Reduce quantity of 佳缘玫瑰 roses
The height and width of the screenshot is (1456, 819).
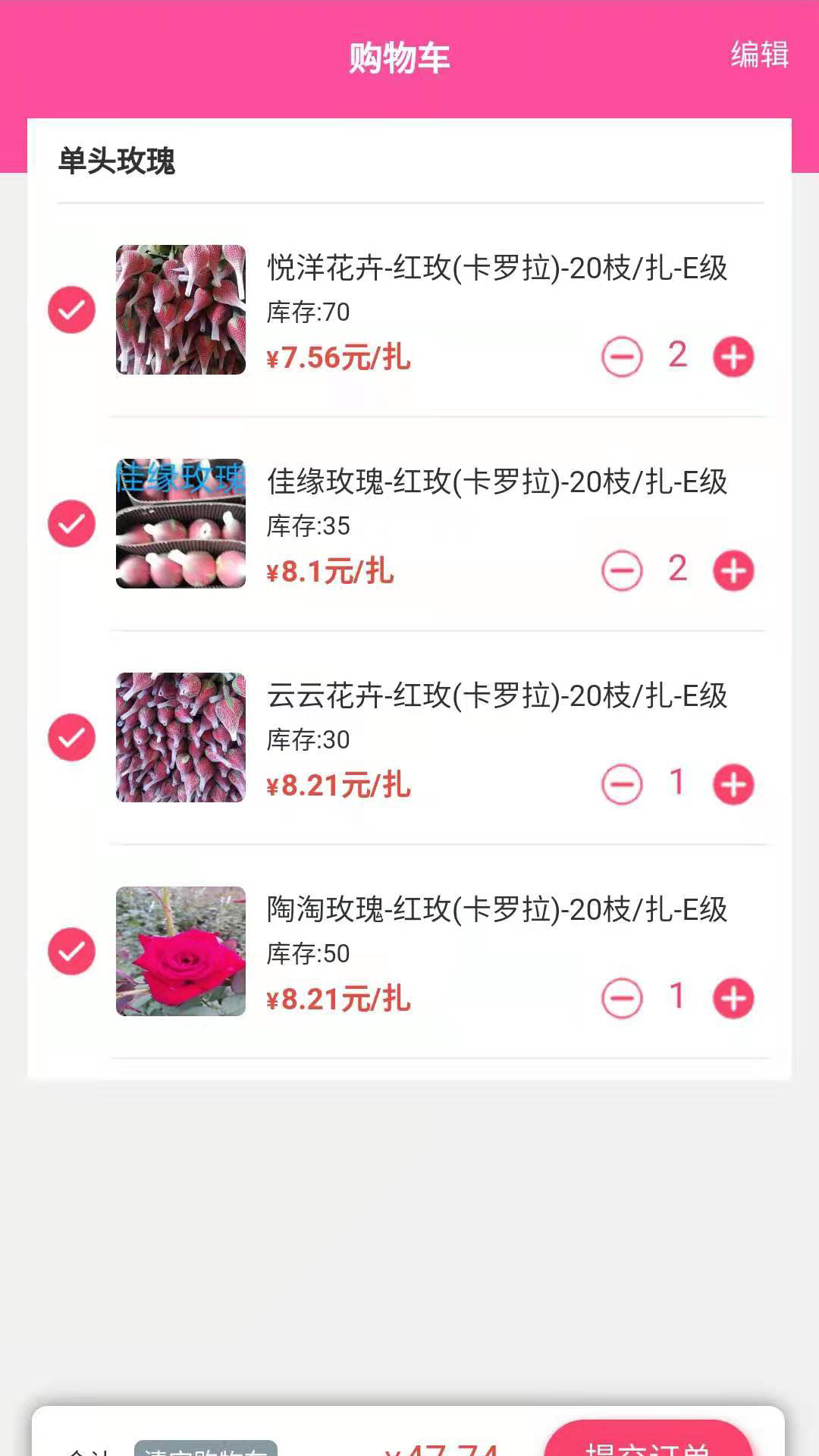coord(622,571)
